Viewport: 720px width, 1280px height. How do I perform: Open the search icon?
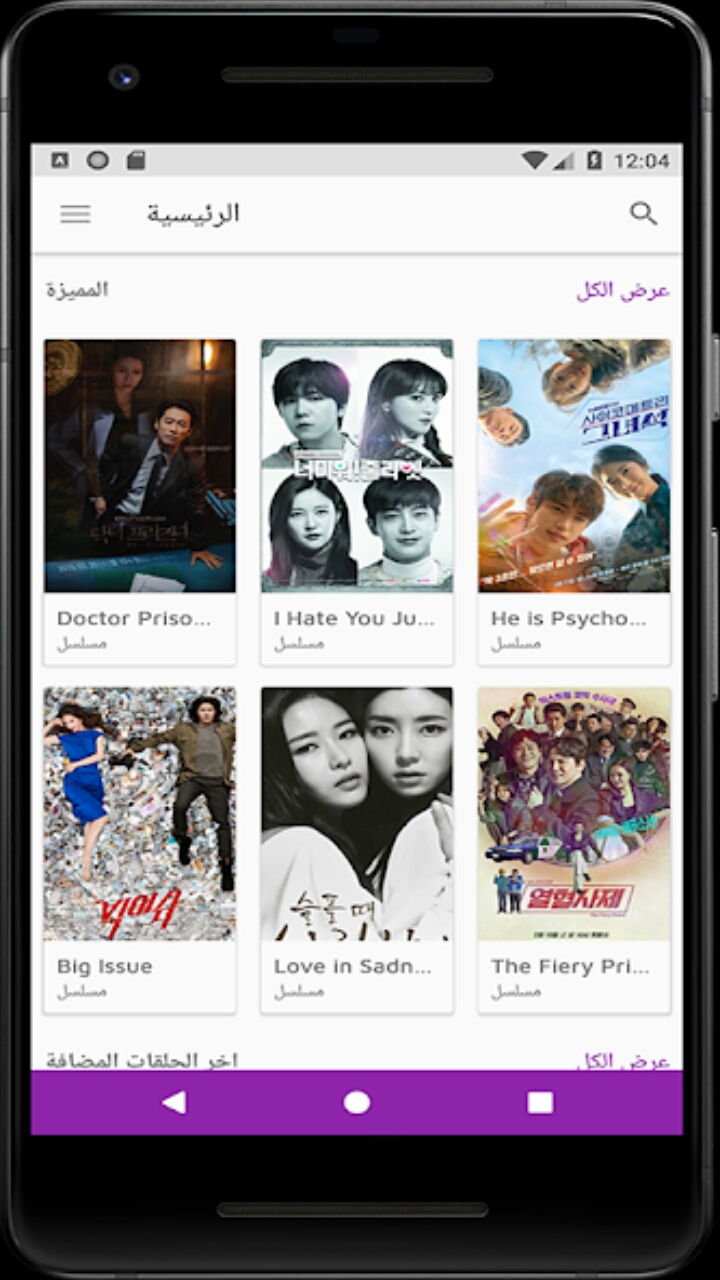pyautogui.click(x=643, y=213)
